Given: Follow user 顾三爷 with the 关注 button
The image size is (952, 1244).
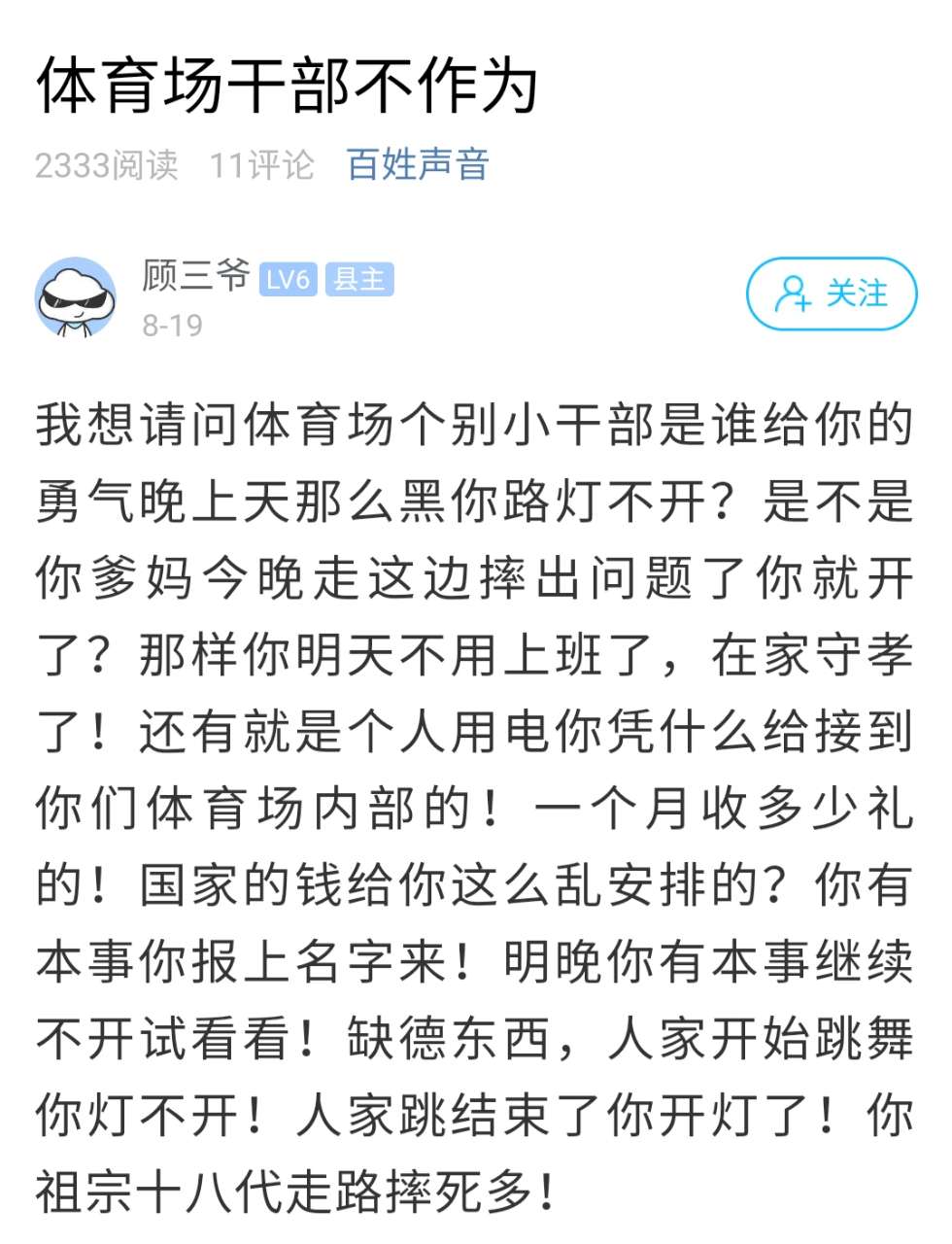Looking at the screenshot, I should point(831,294).
